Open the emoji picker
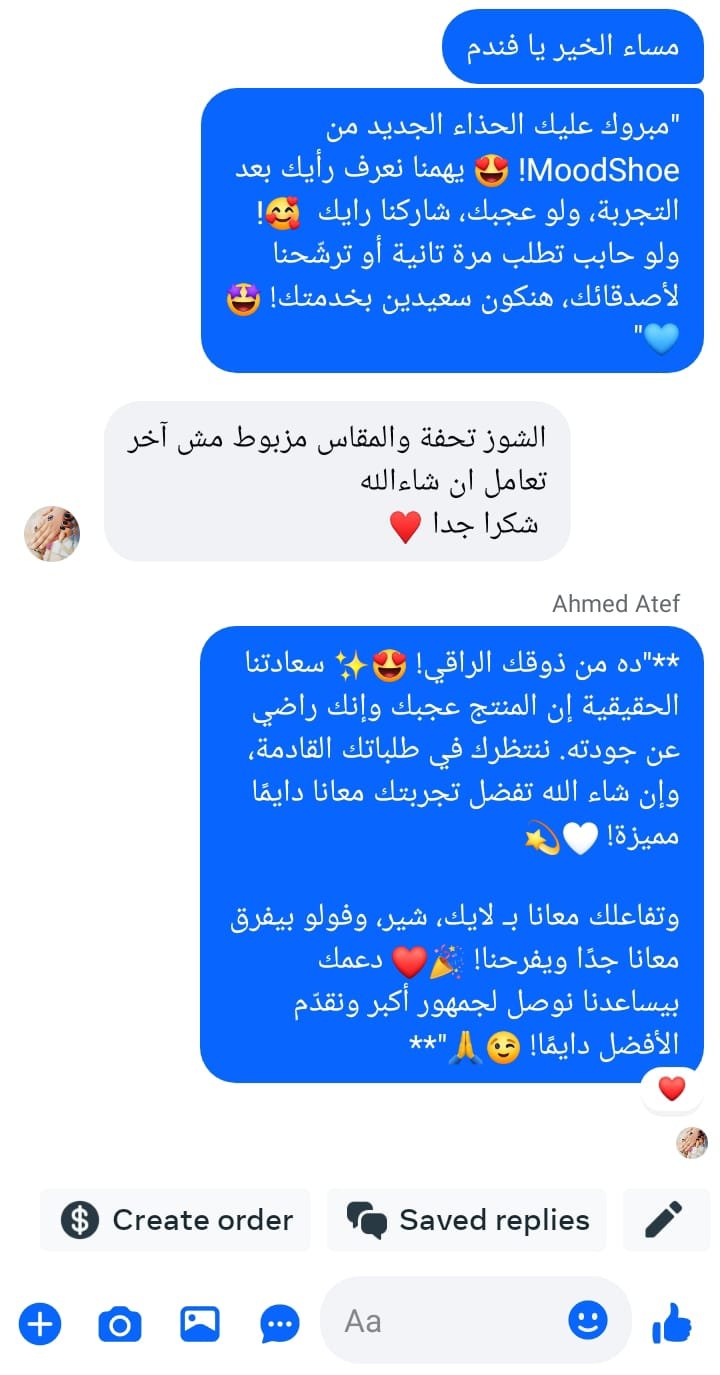Screen dimensions: 720x1375 (587, 1321)
